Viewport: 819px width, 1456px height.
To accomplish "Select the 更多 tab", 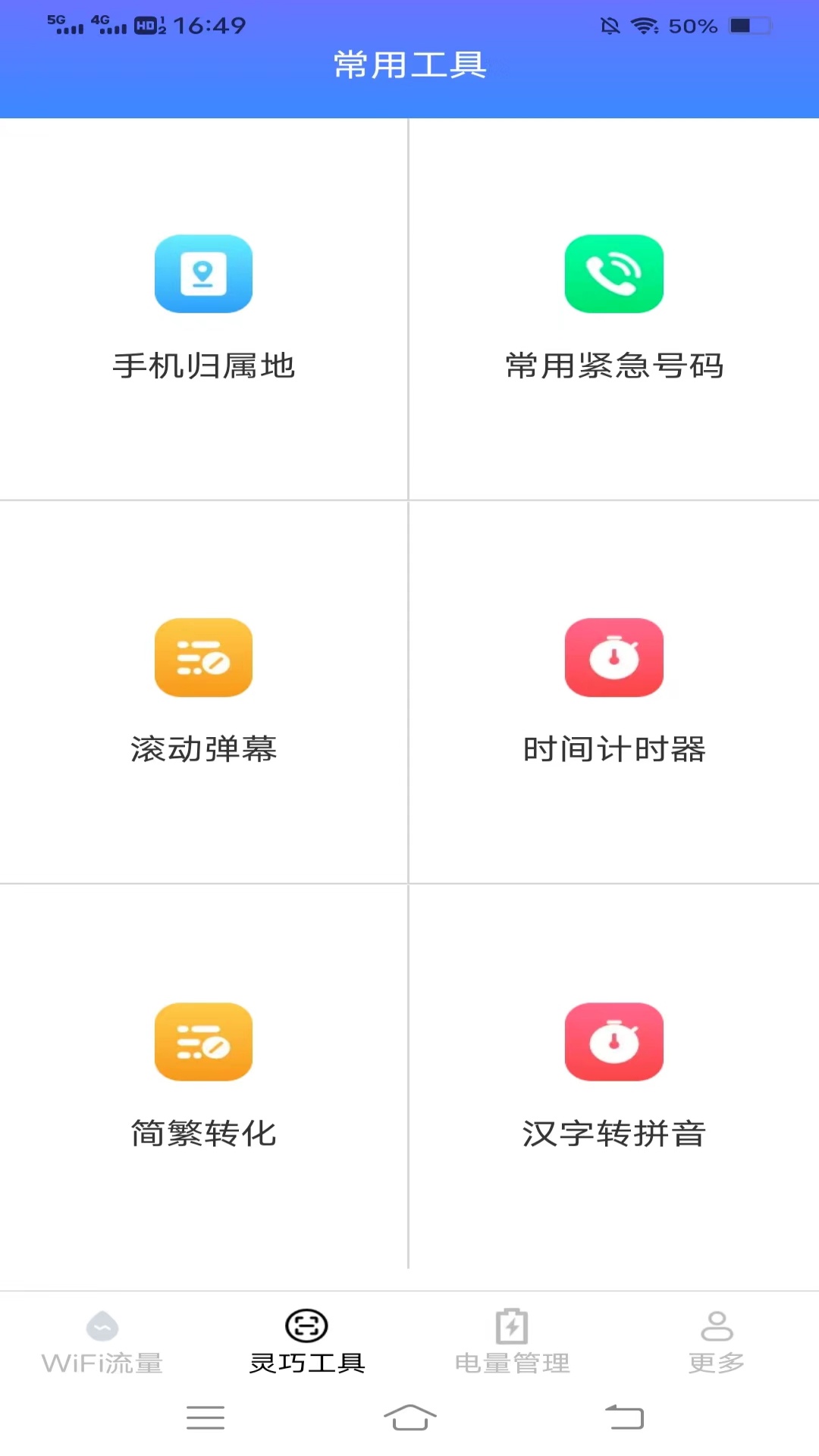I will [x=716, y=1342].
